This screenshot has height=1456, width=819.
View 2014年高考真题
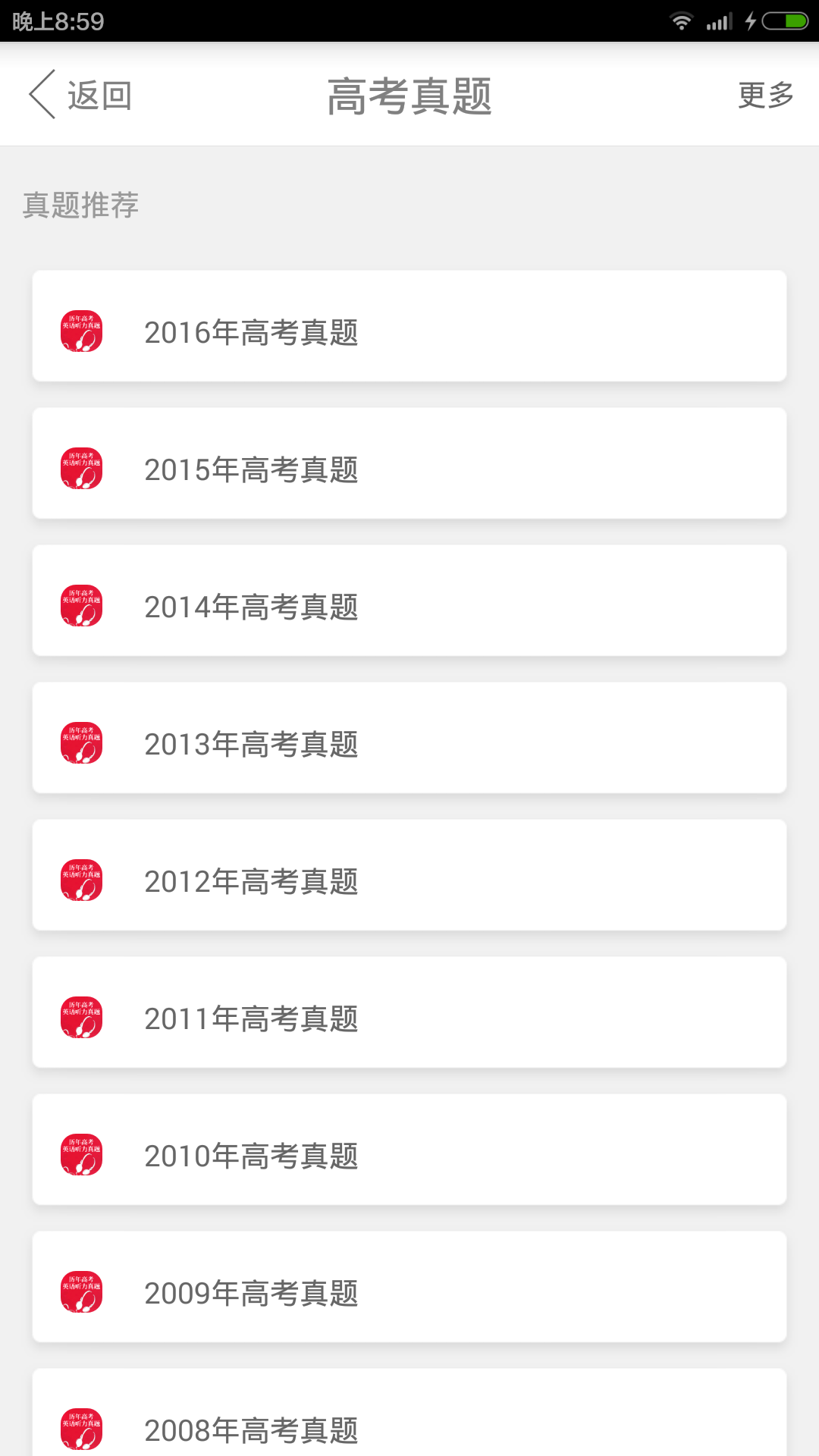point(409,601)
